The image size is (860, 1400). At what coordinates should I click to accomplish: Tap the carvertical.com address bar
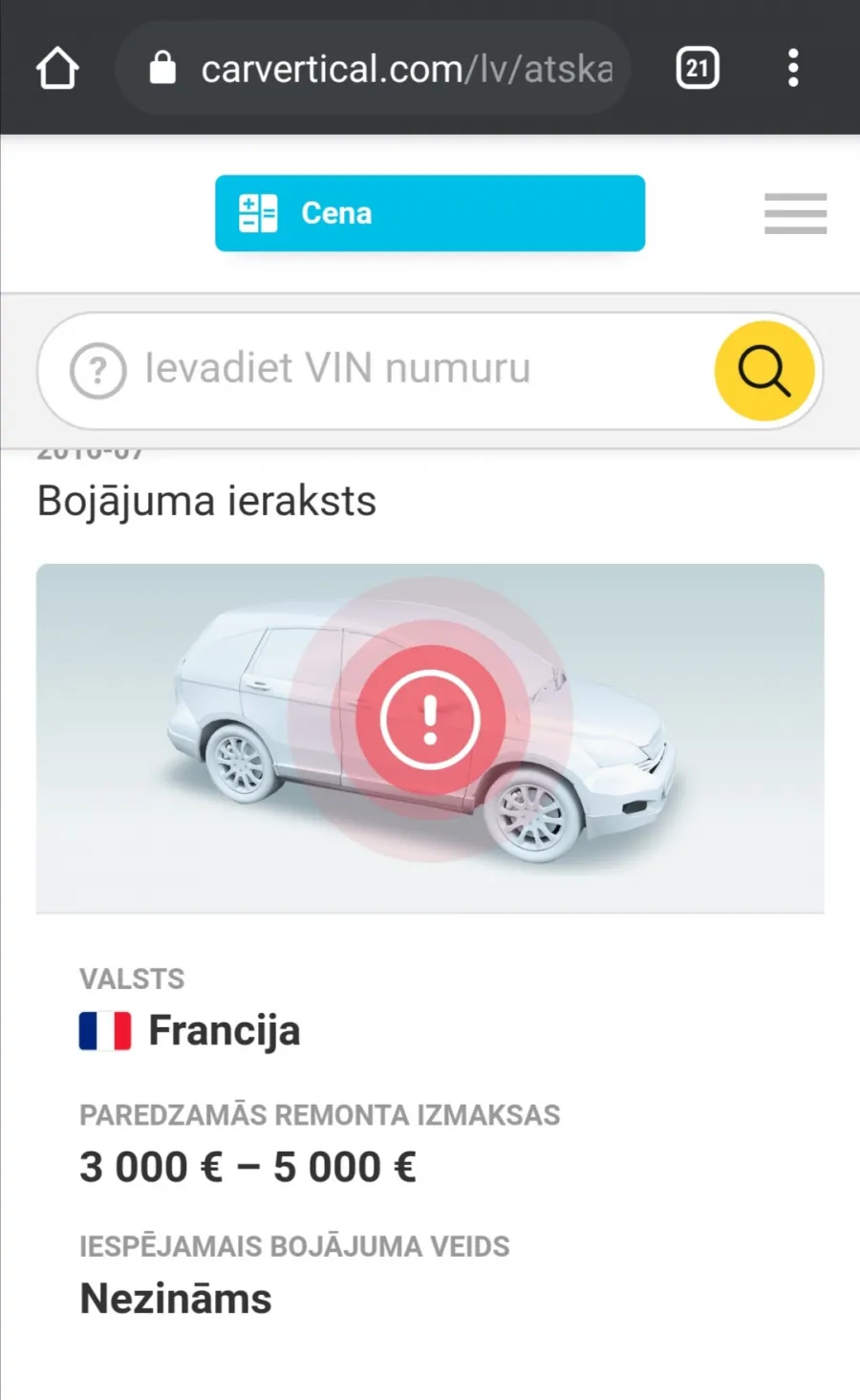tap(373, 69)
